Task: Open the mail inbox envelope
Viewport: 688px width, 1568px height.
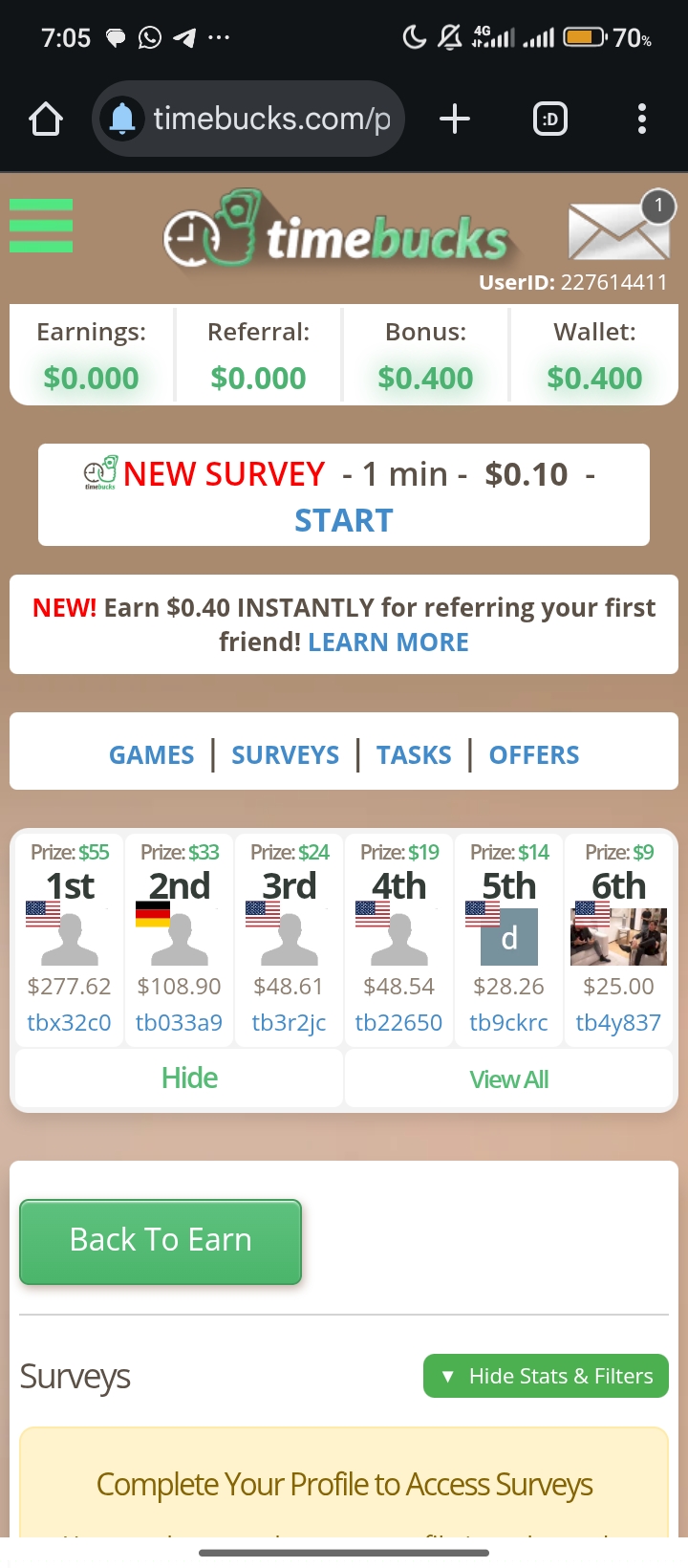Action: 618,231
